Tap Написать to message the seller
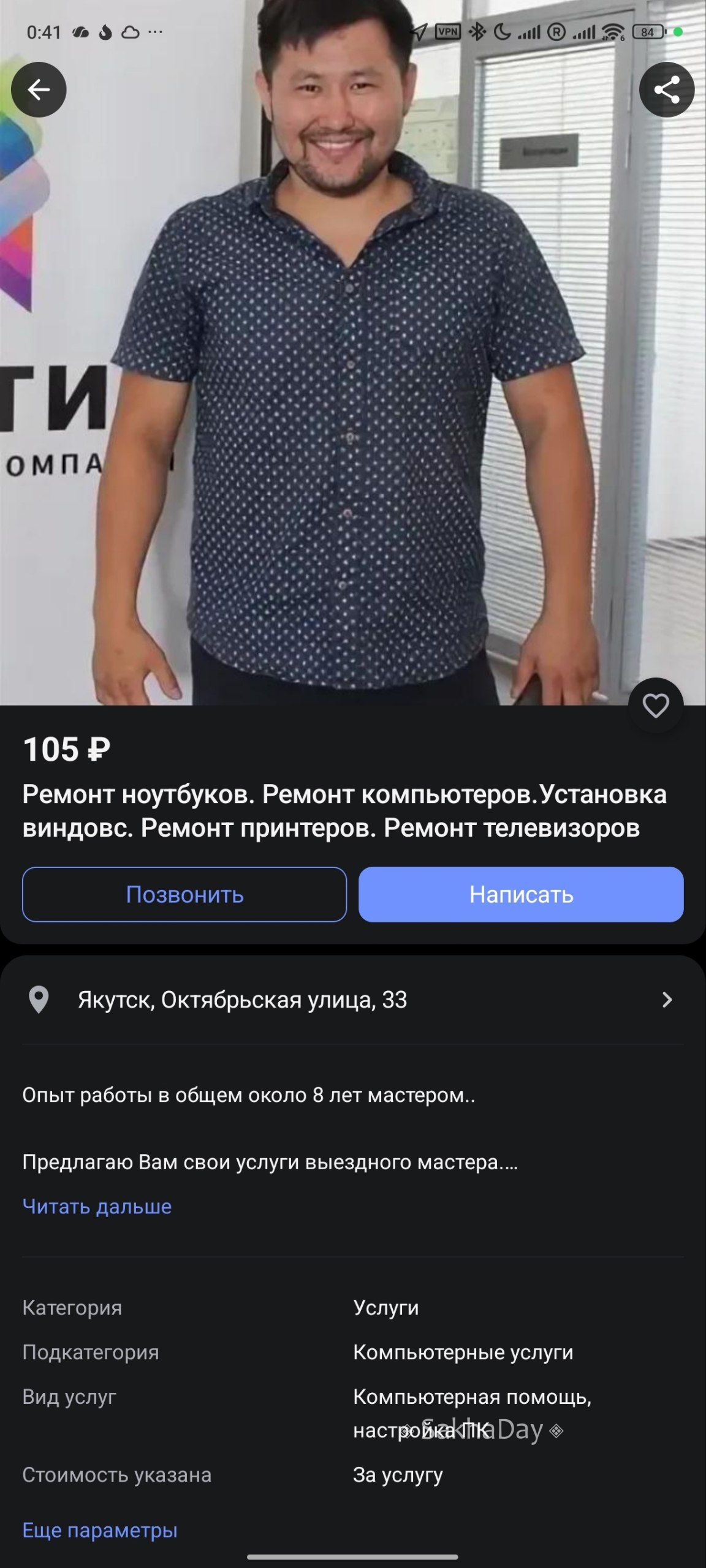 (x=521, y=894)
